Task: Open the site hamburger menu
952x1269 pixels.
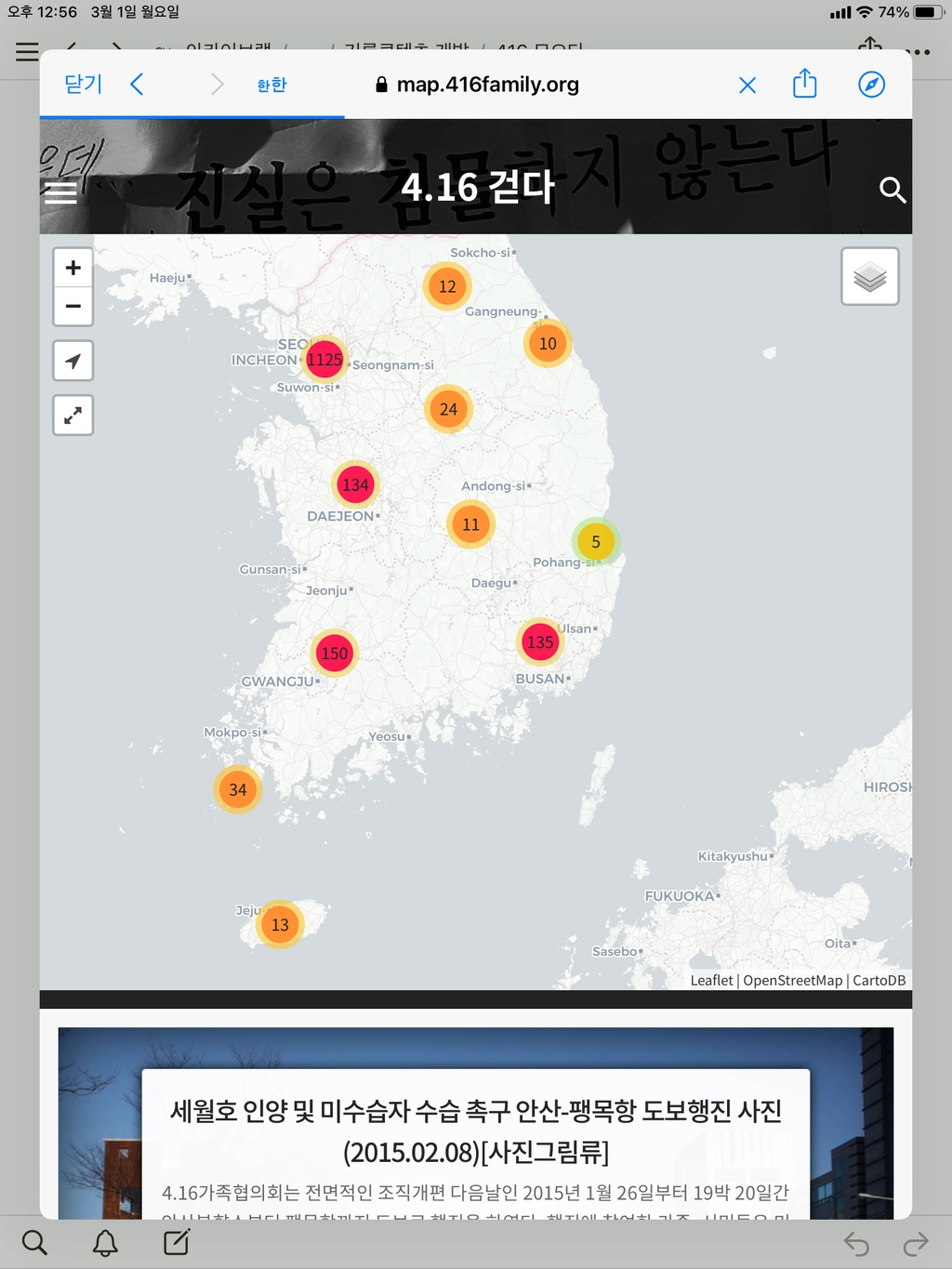Action: pyautogui.click(x=61, y=192)
